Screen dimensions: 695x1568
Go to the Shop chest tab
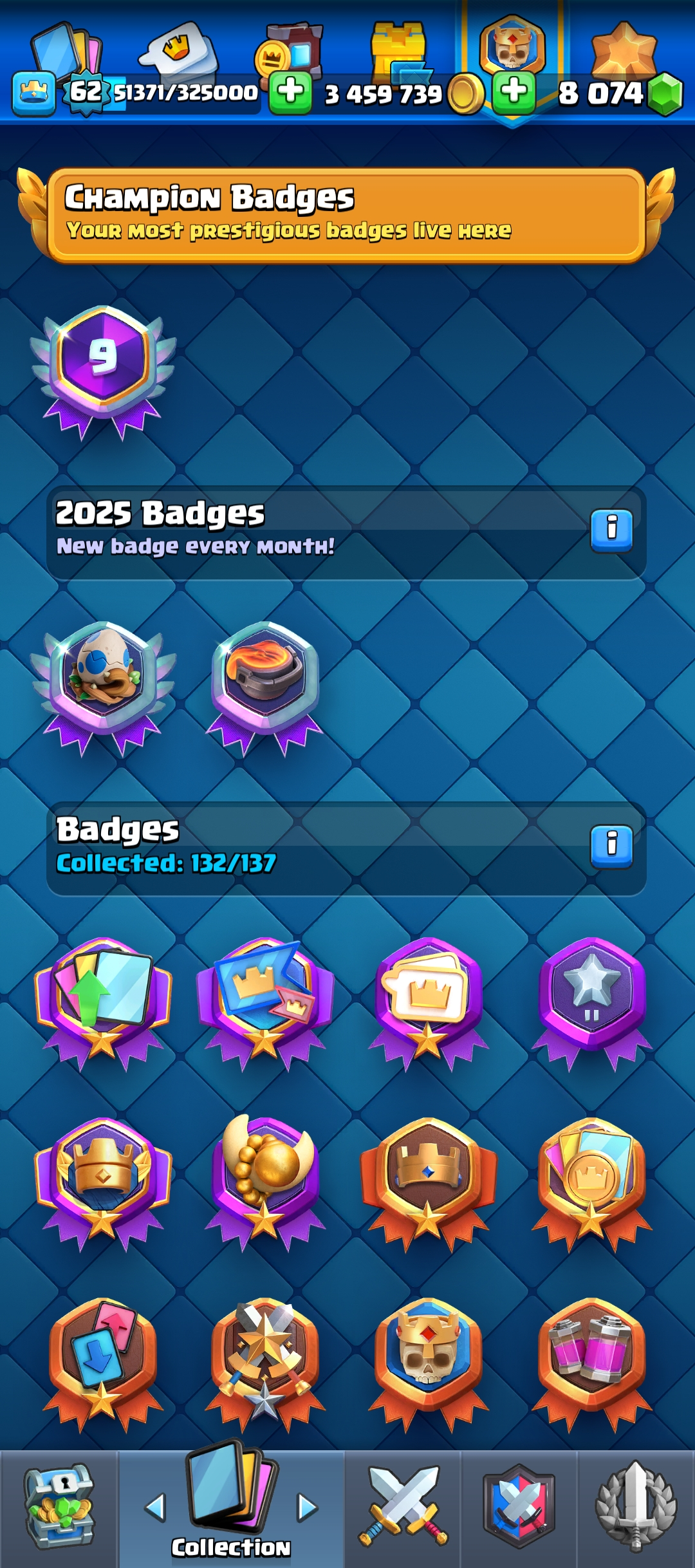59,1507
